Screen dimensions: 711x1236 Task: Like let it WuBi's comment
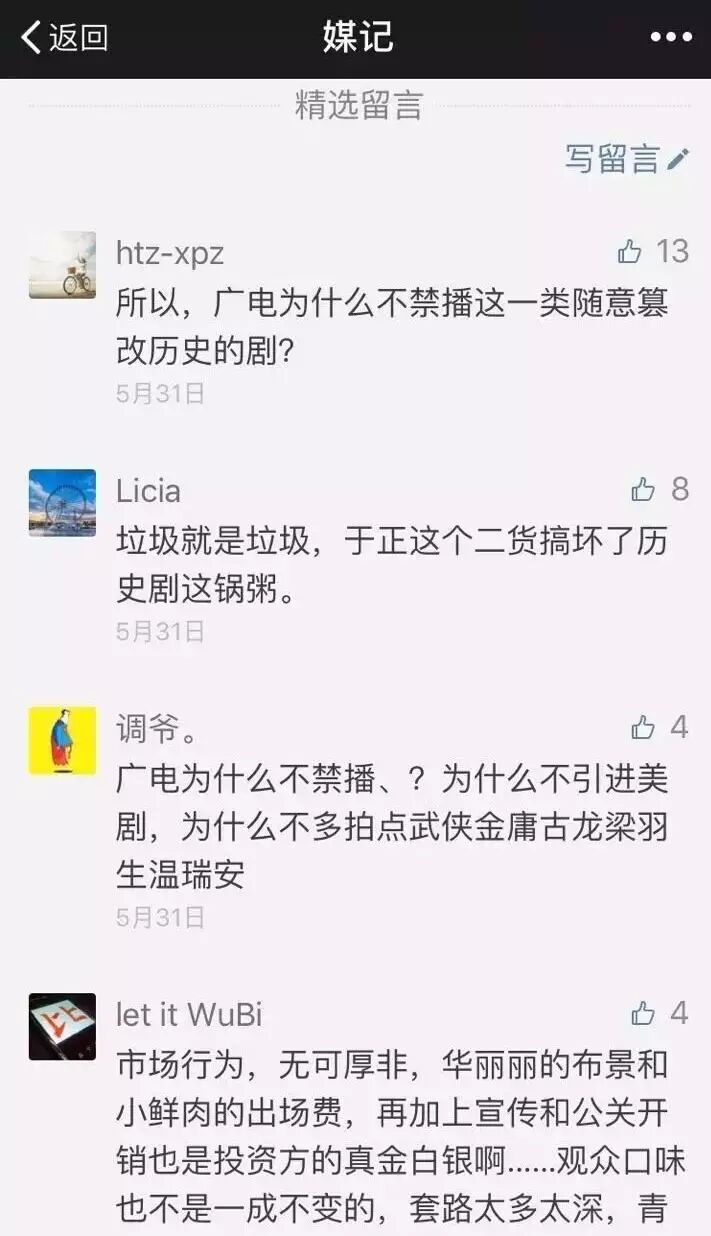[x=643, y=1014]
